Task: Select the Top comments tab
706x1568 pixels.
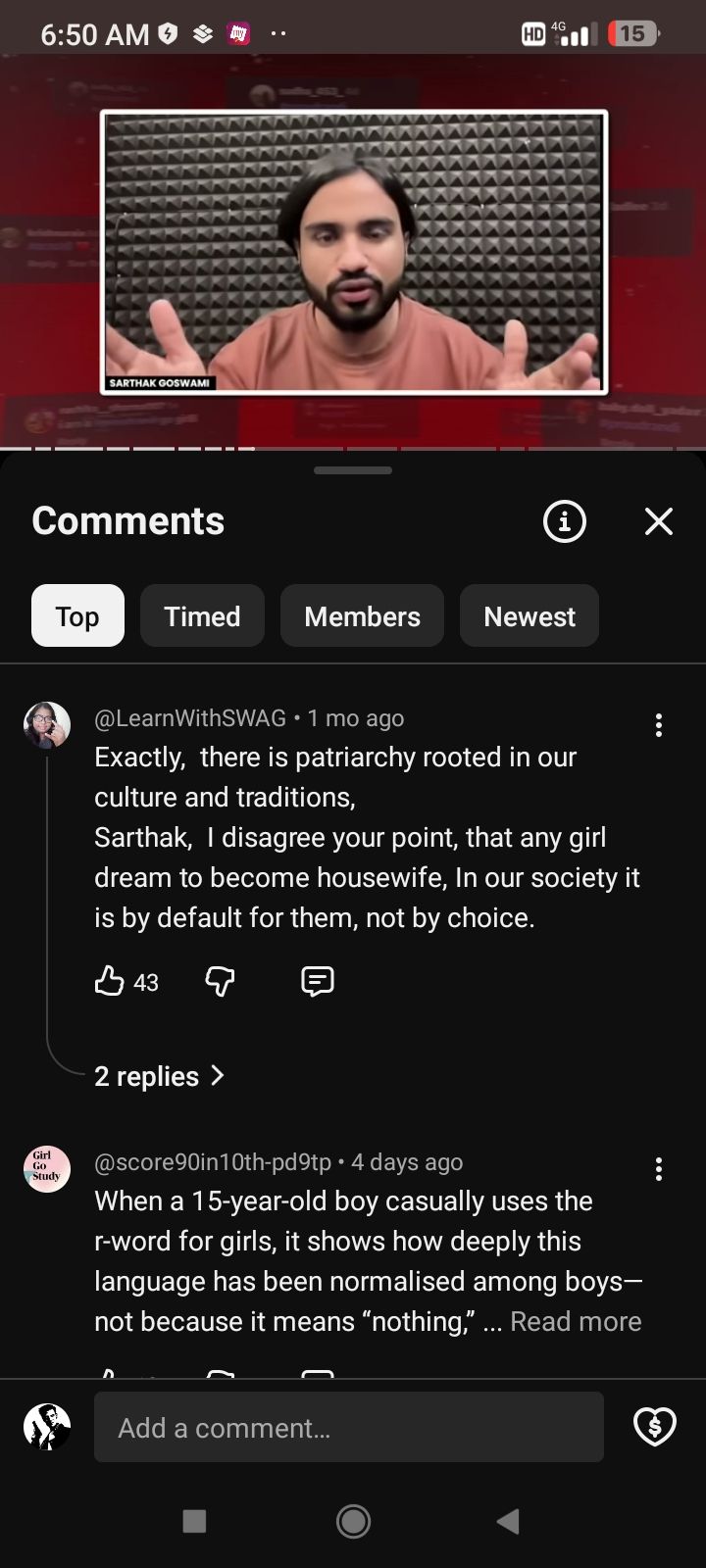Action: [77, 615]
